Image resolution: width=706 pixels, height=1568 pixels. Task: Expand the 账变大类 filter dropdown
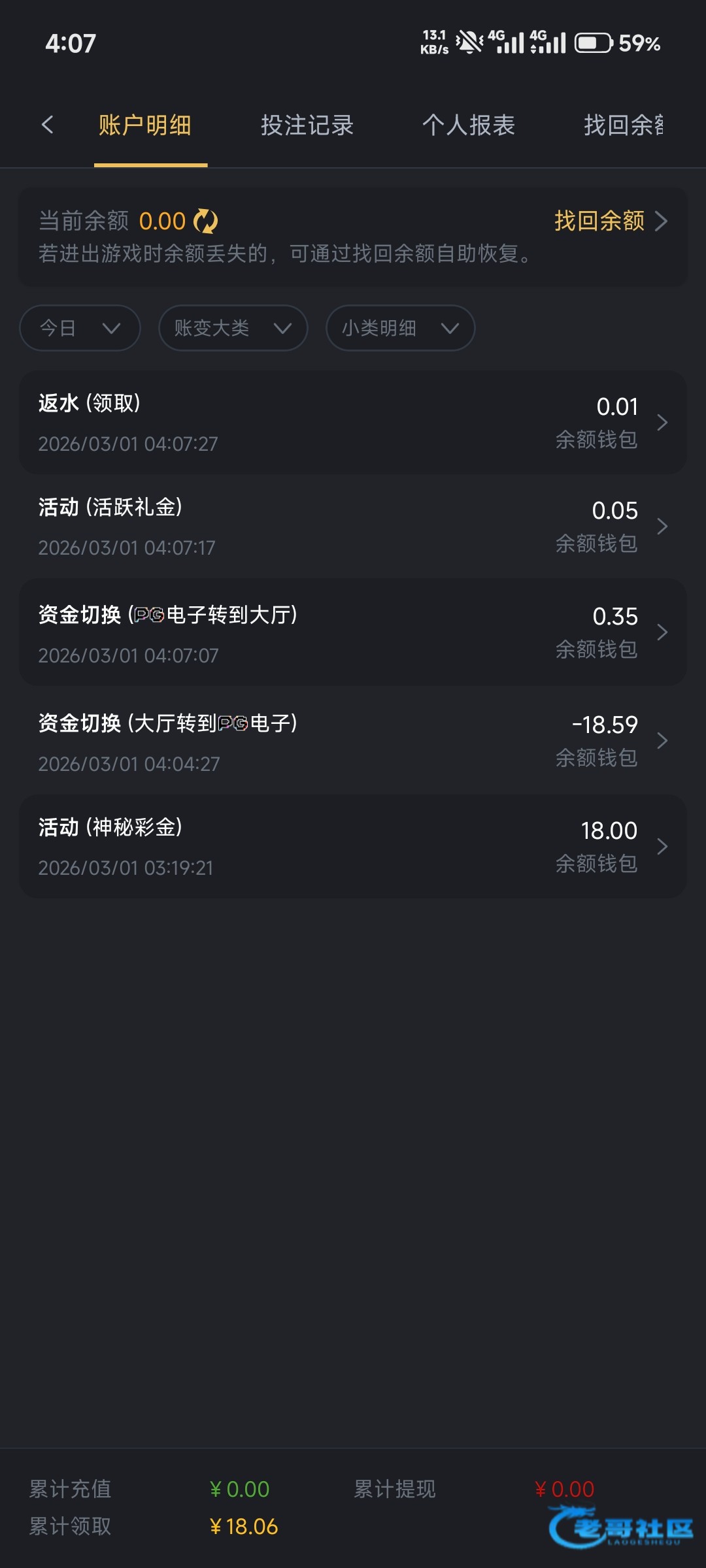pos(233,328)
